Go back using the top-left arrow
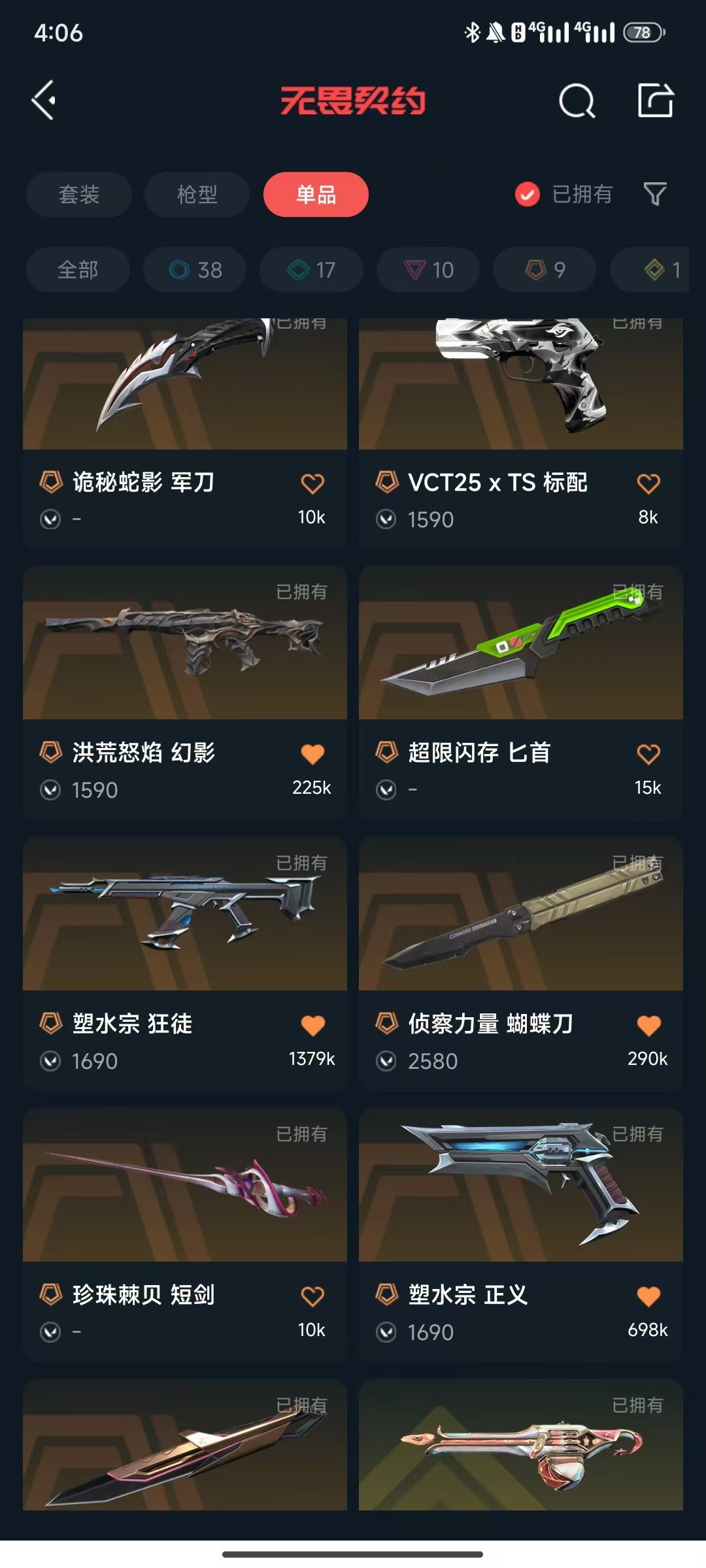Viewport: 706px width, 1568px height. (x=44, y=101)
